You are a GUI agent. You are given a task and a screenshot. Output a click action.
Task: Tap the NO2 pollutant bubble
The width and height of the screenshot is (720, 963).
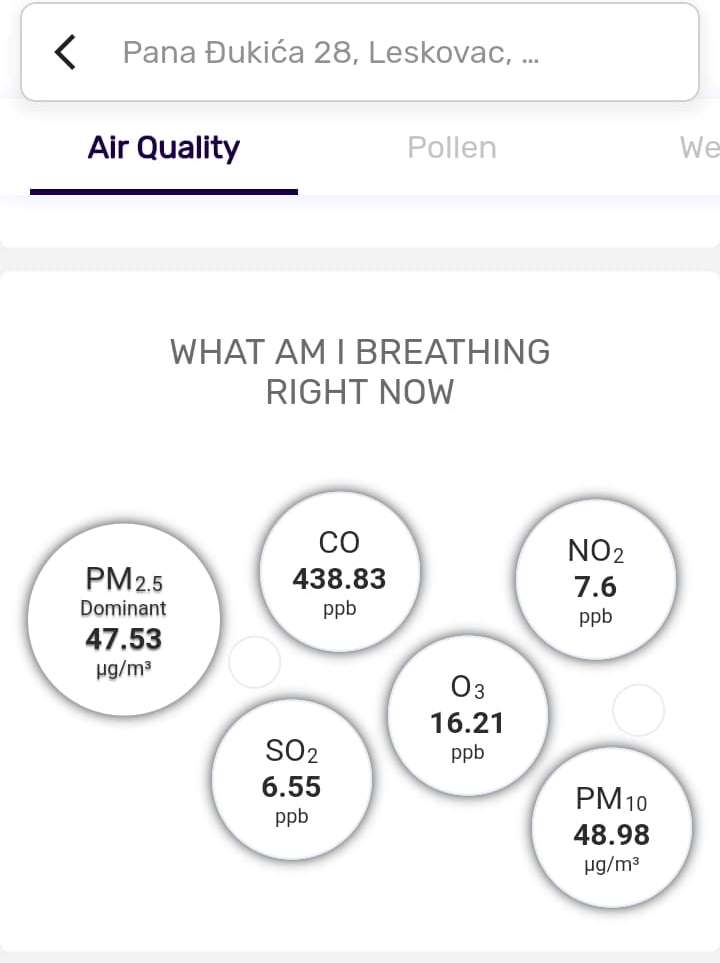595,582
